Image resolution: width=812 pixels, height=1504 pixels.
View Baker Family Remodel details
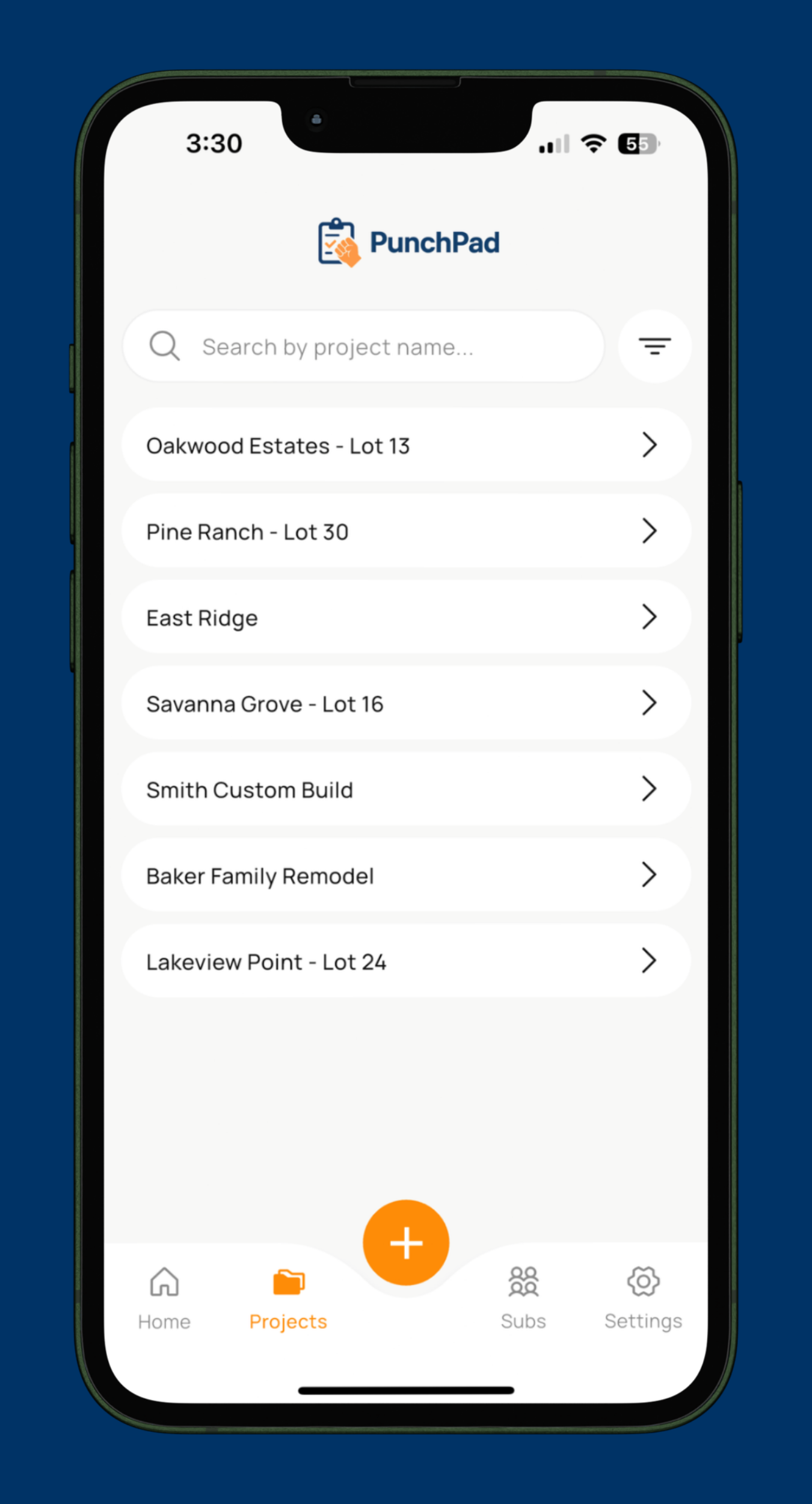pyautogui.click(x=406, y=875)
